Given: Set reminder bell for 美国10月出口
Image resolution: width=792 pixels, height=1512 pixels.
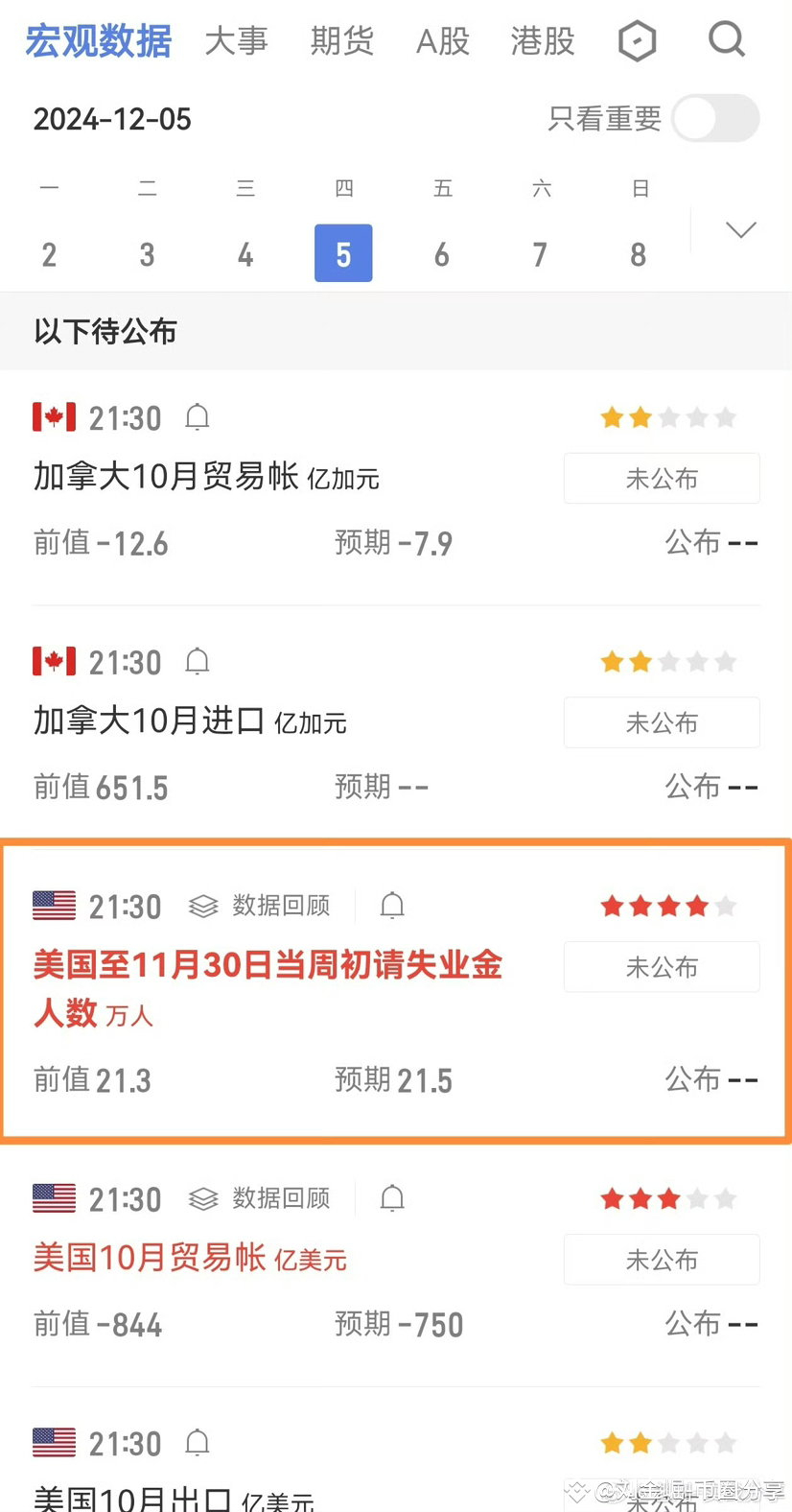Looking at the screenshot, I should (198, 1443).
